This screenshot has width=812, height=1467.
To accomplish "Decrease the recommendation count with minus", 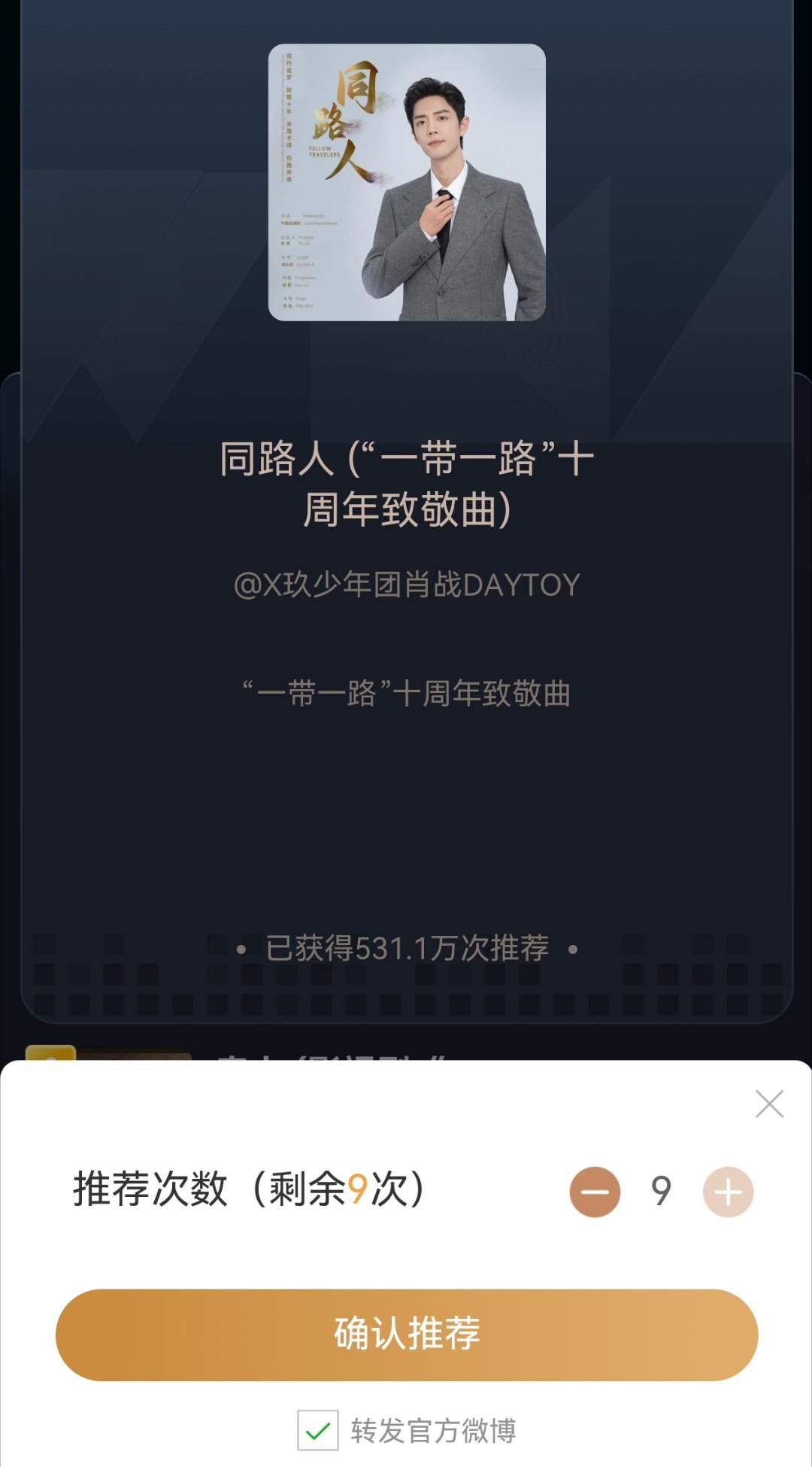I will pos(595,1192).
